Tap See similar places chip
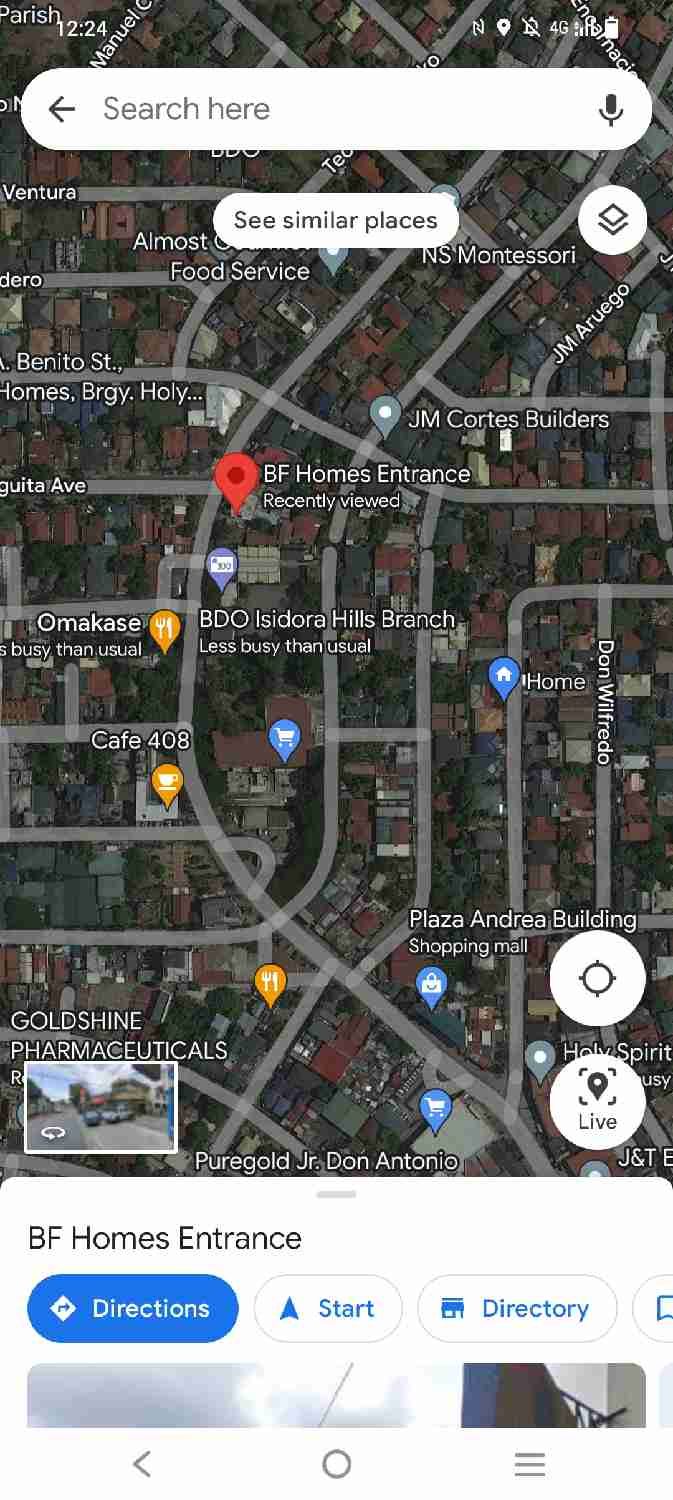This screenshot has width=673, height=1500. (336, 220)
